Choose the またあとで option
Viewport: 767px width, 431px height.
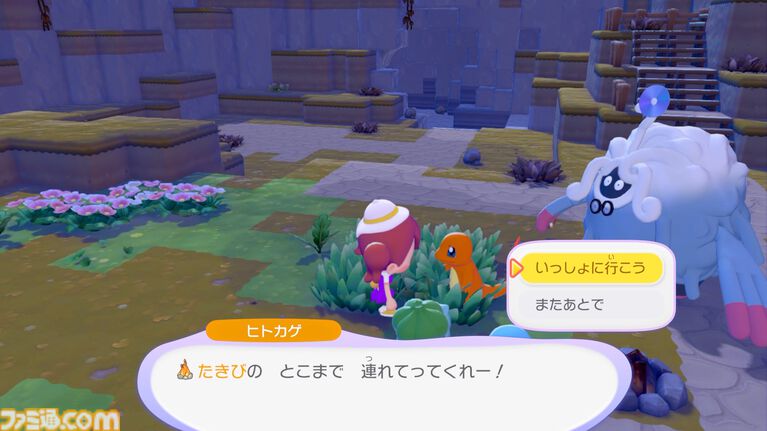[570, 303]
